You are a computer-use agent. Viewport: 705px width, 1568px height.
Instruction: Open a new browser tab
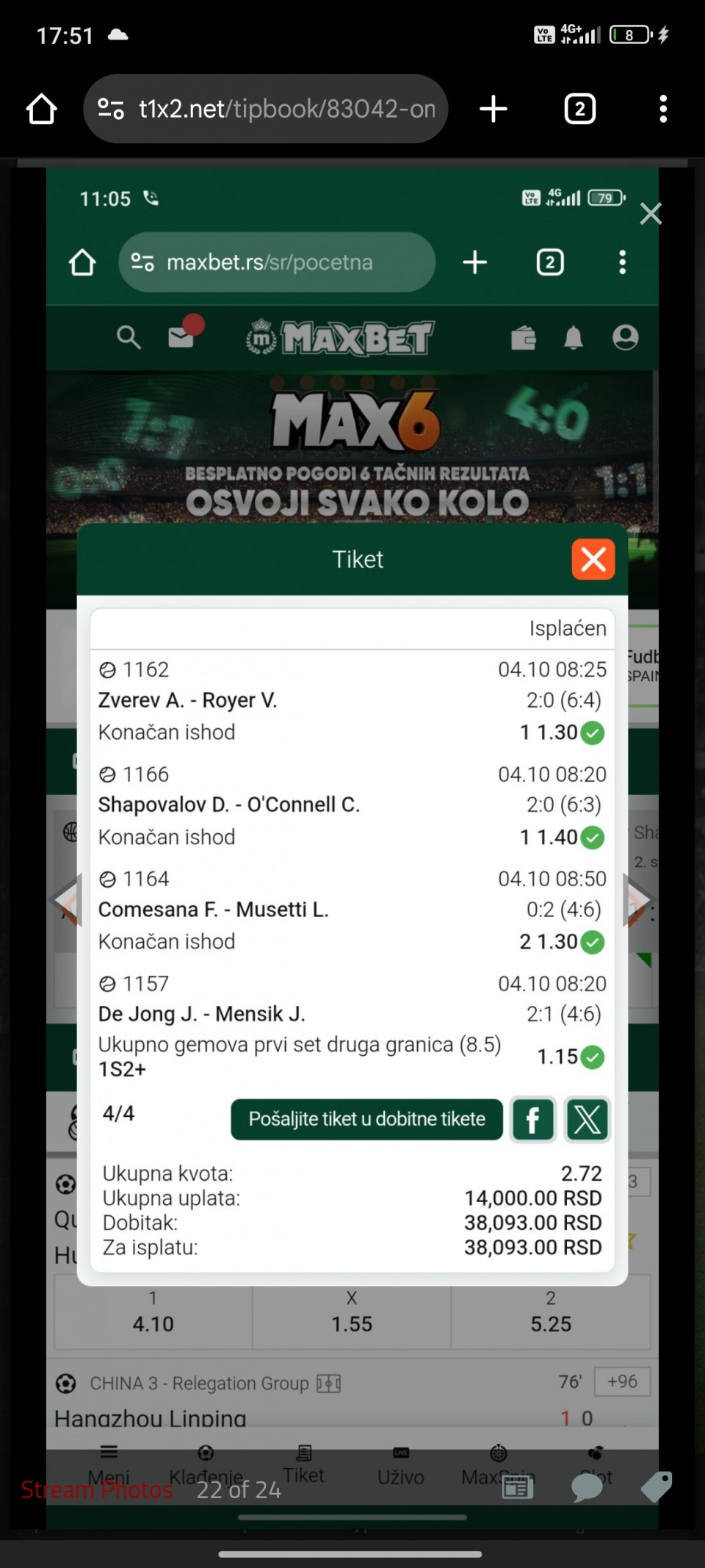pyautogui.click(x=493, y=109)
